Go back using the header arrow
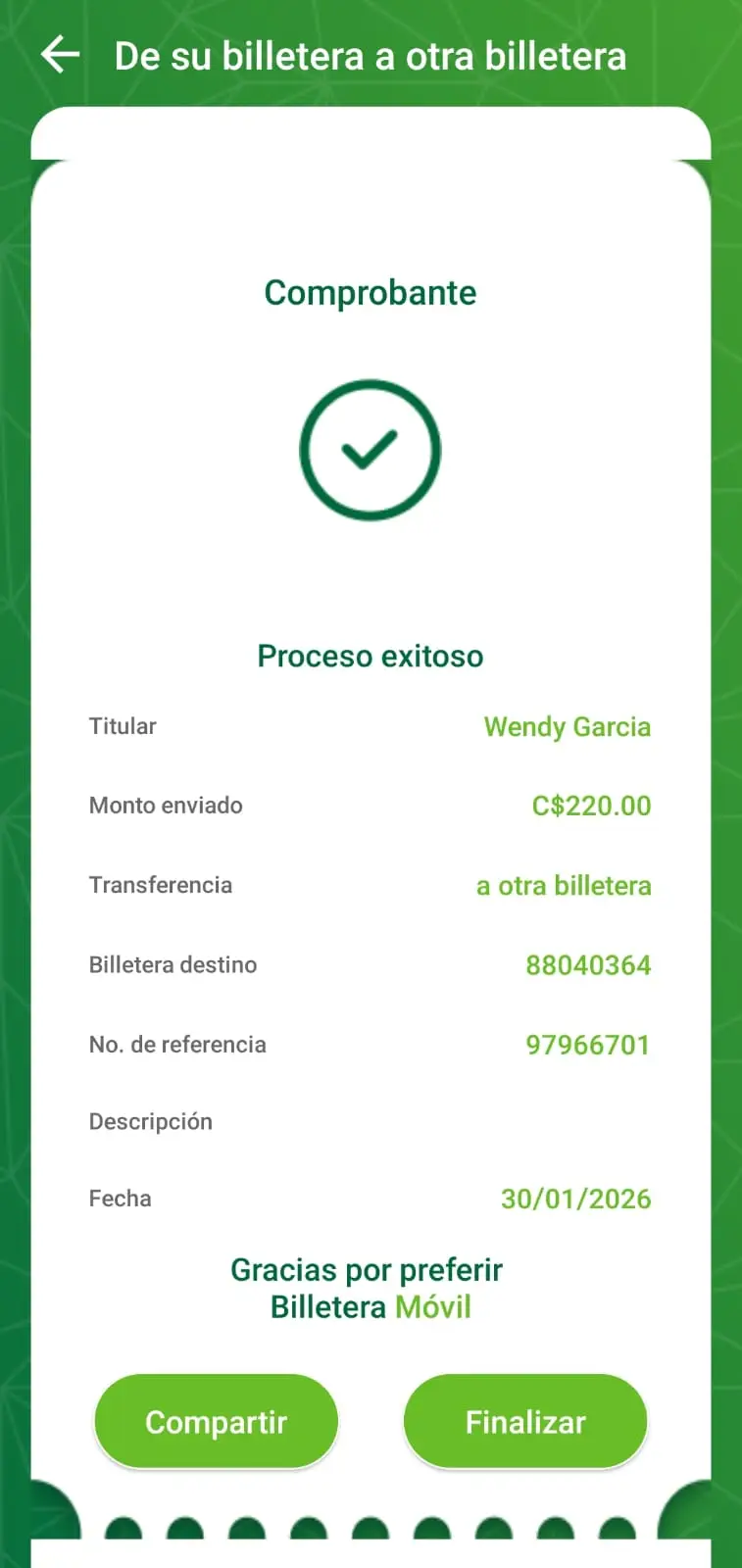The height and width of the screenshot is (1568, 742). (x=61, y=55)
